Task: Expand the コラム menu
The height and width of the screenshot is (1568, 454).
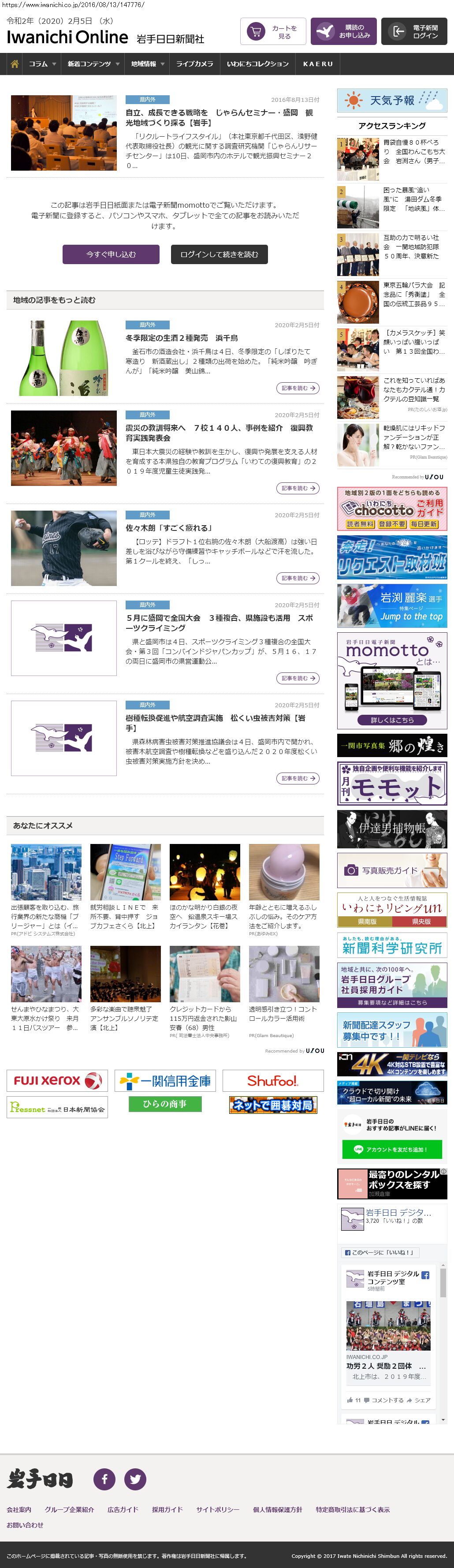Action: (x=42, y=64)
